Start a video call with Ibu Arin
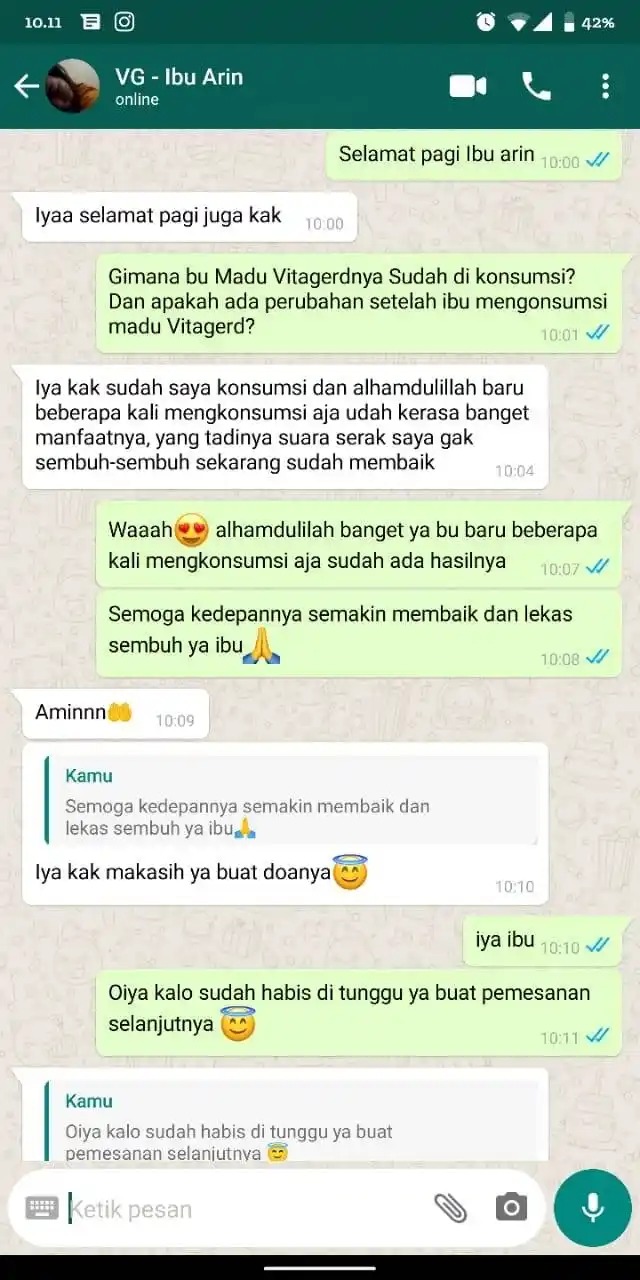 pos(467,87)
